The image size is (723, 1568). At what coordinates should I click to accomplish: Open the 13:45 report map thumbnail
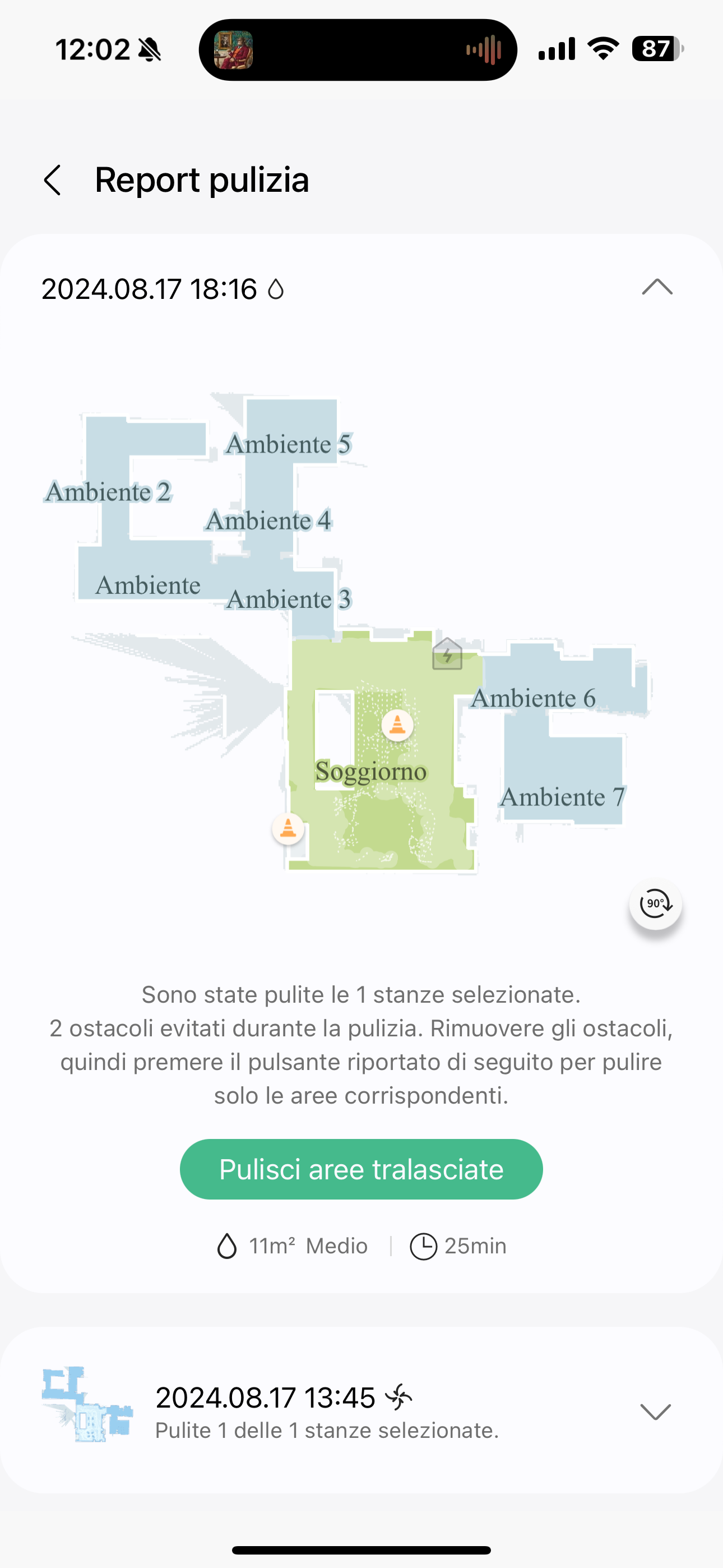click(87, 1404)
